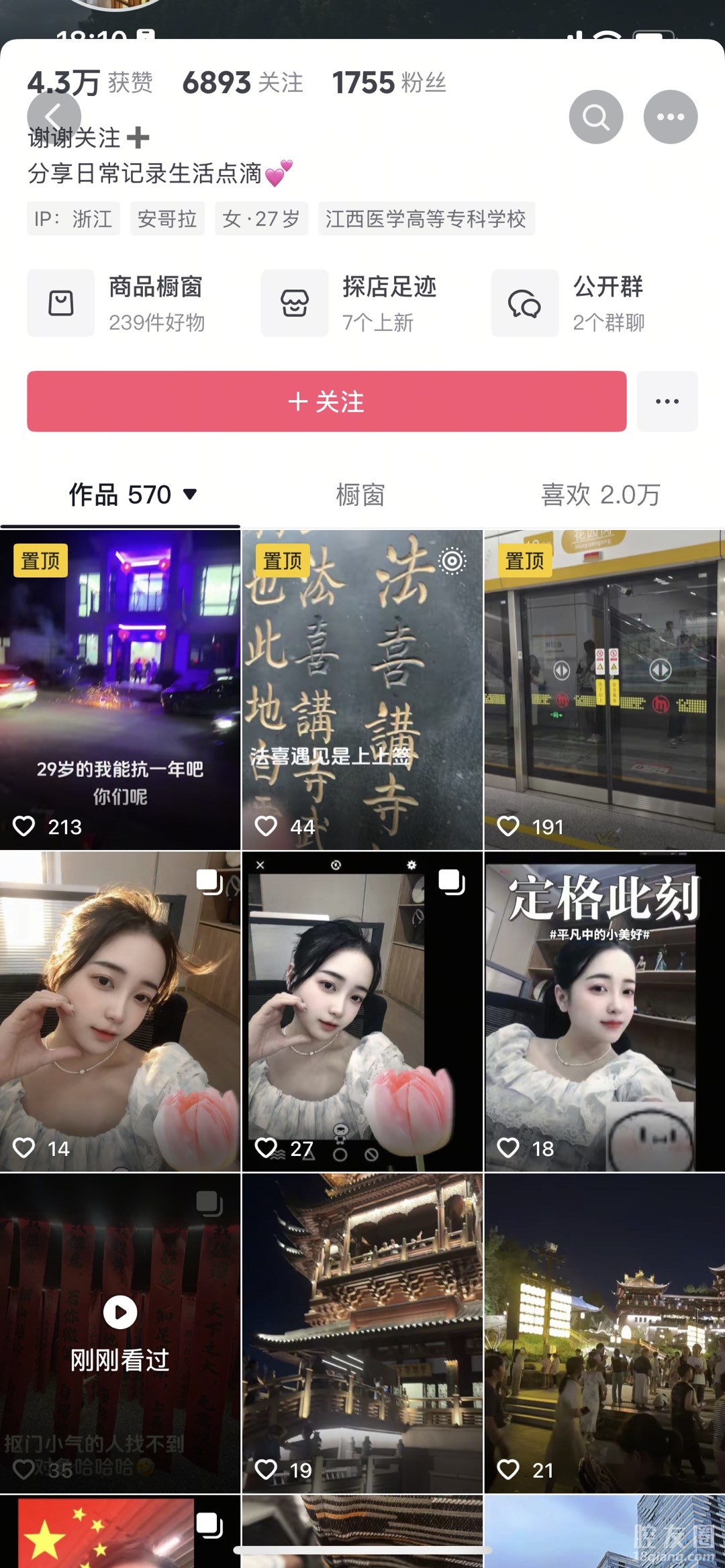Open the profile search icon

click(x=595, y=117)
